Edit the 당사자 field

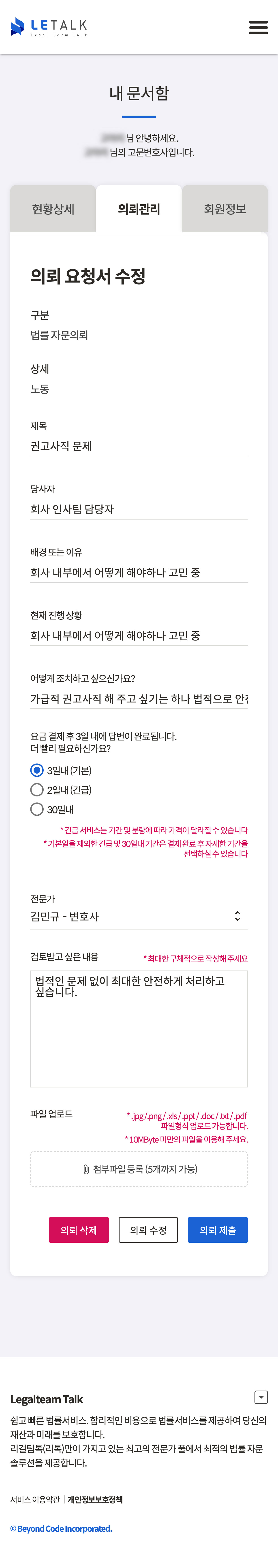click(x=139, y=509)
